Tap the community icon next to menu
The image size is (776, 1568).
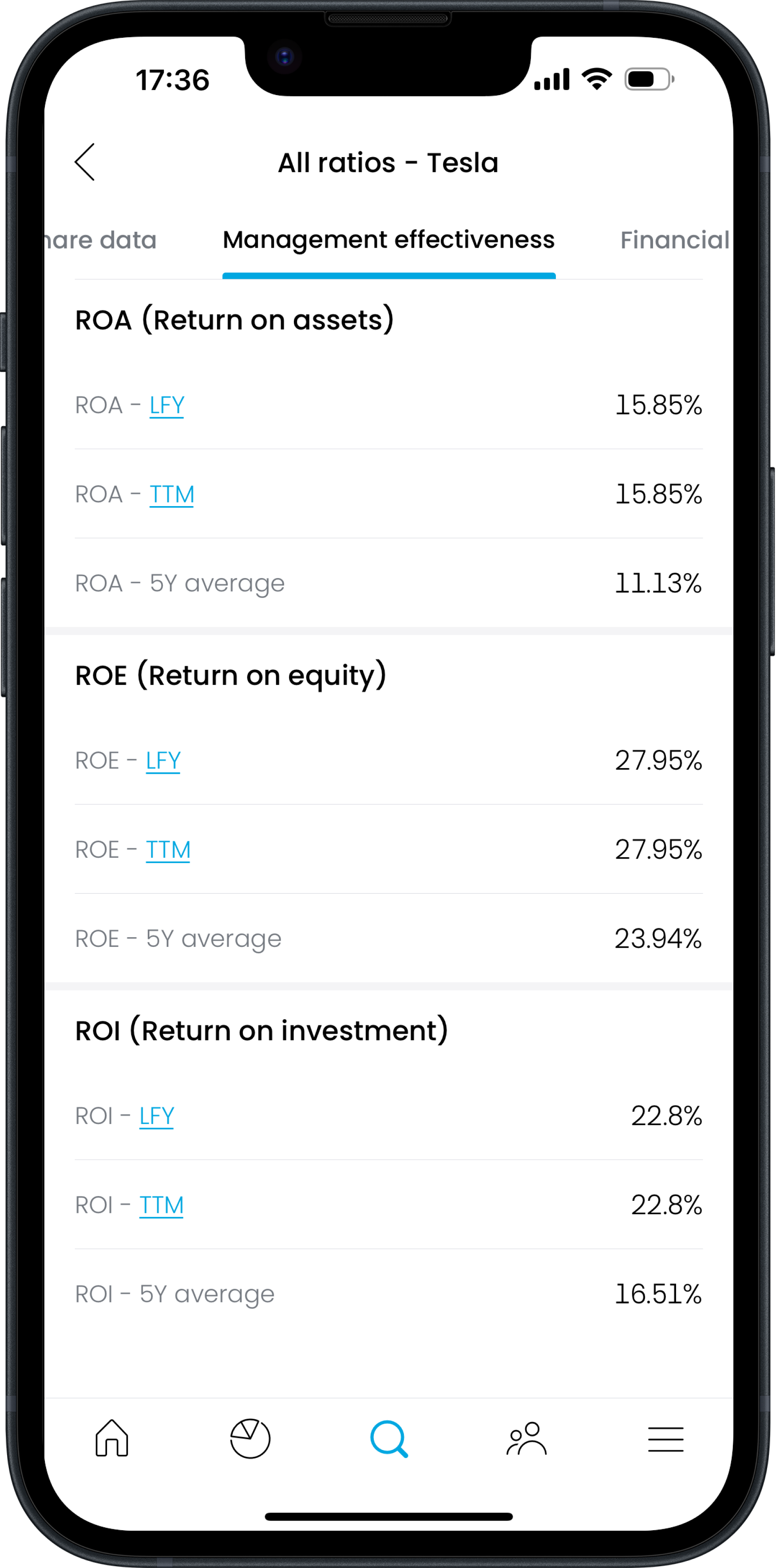point(526,1439)
